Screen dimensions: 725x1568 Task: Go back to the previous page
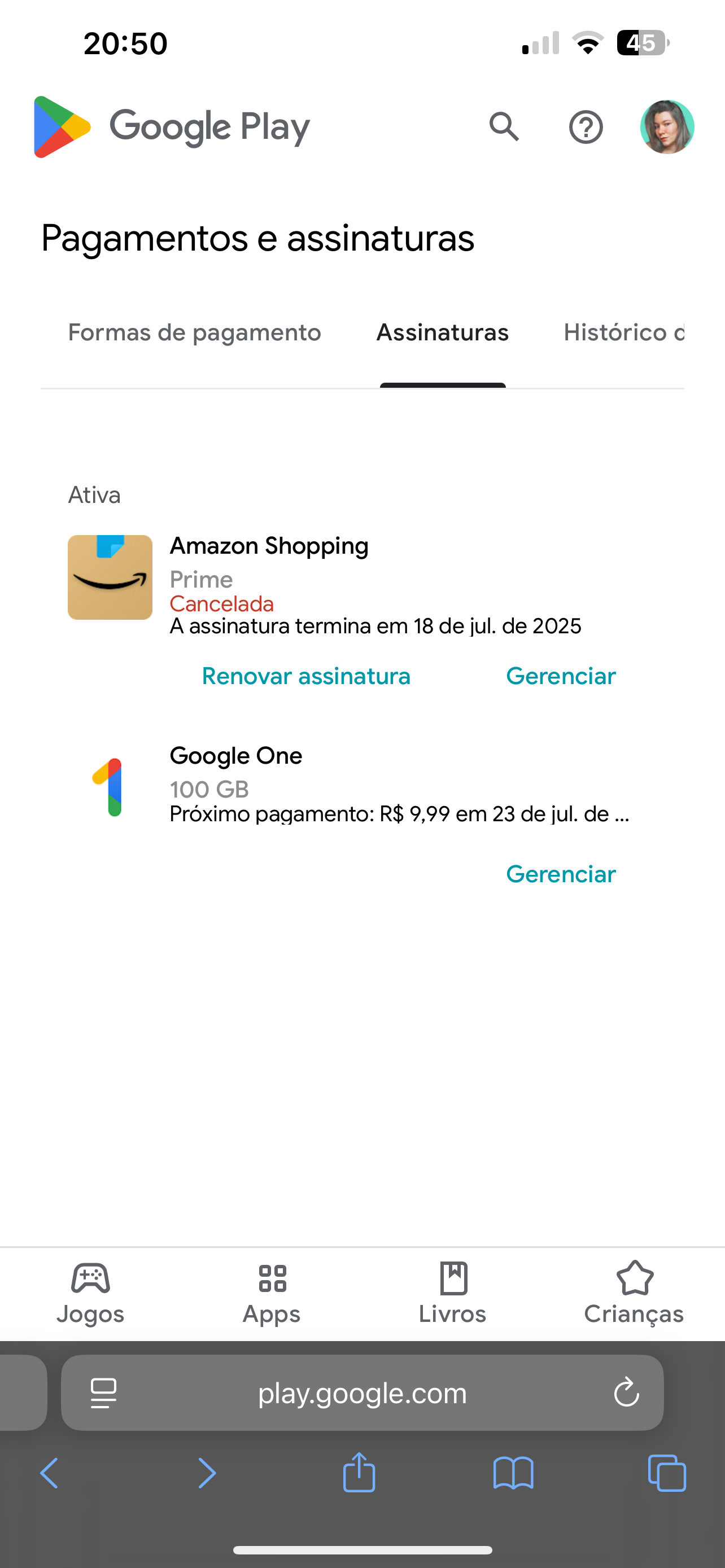(49, 1473)
